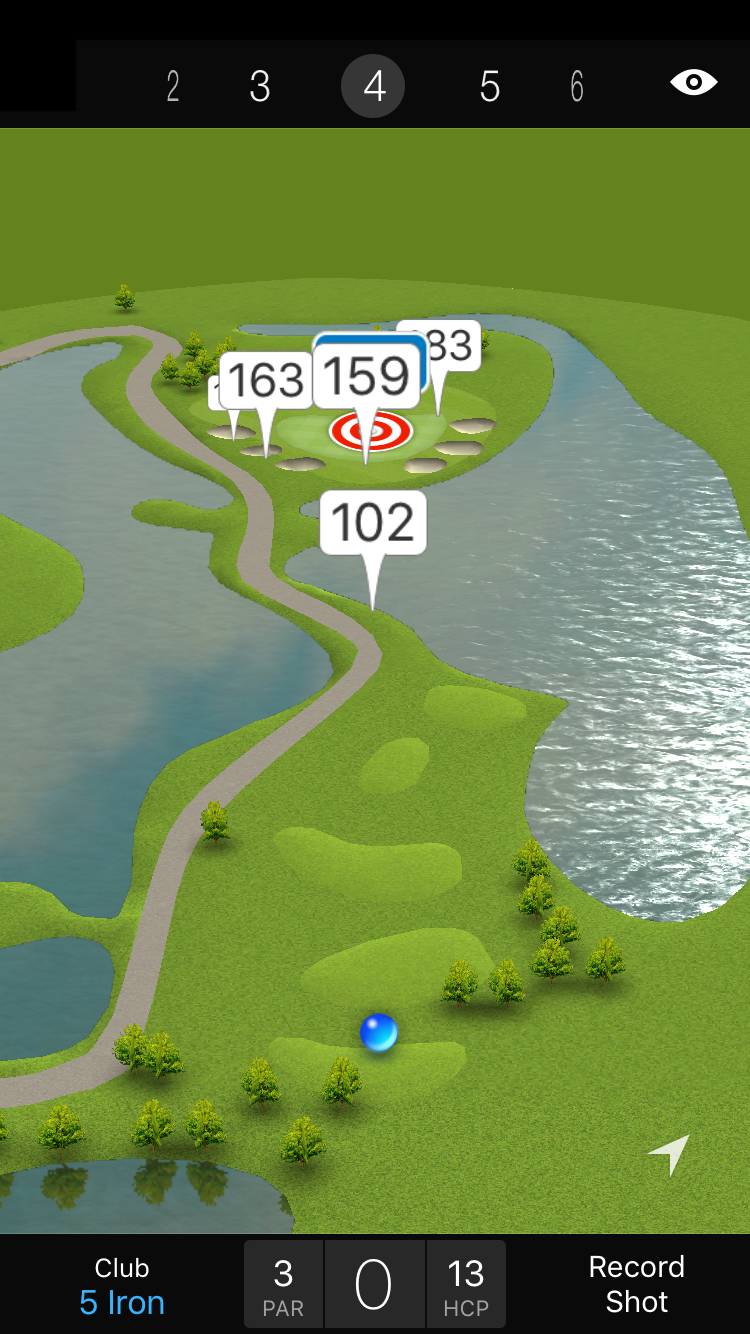Select the 163 distance marker
Screen dimensions: 750x1334
coord(265,381)
